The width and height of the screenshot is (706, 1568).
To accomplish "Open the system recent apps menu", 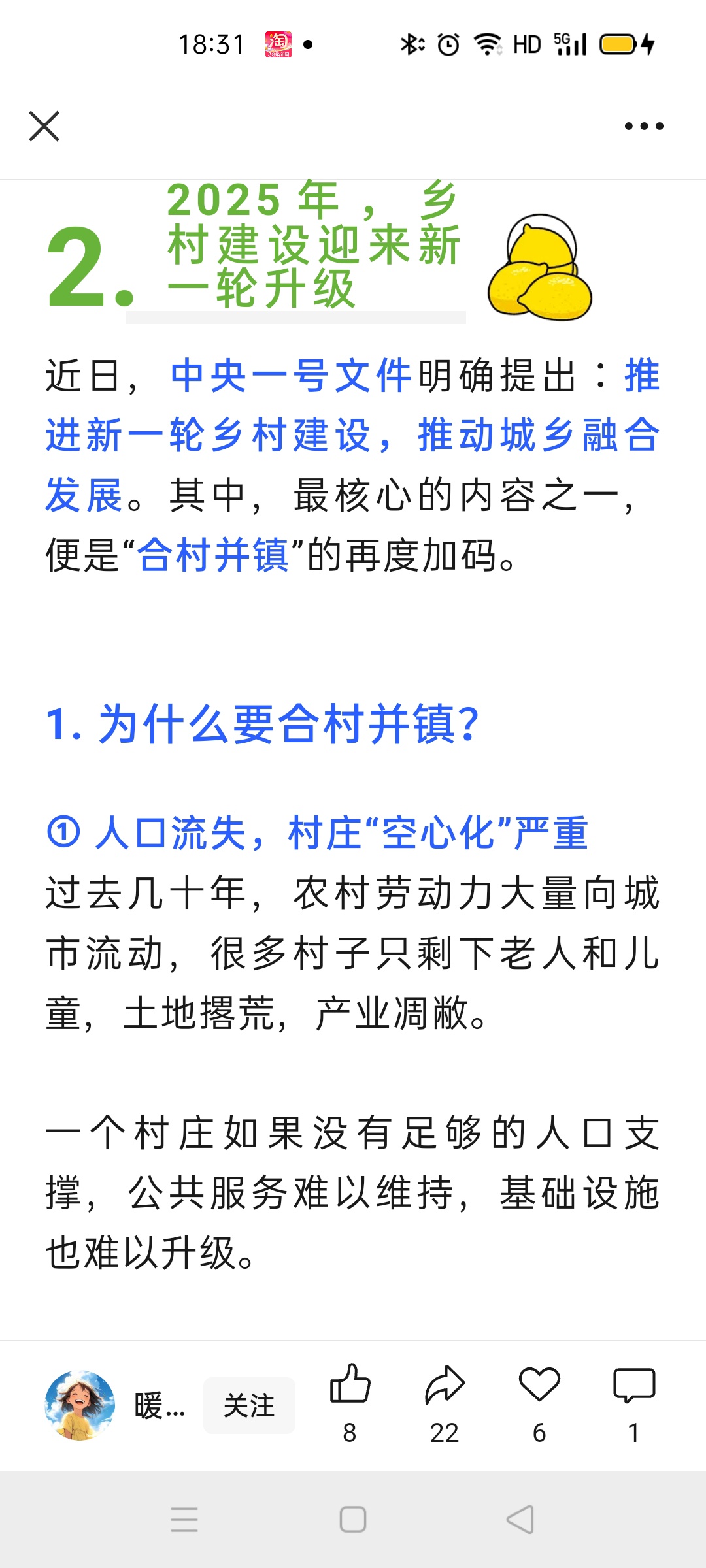I will click(x=184, y=1519).
